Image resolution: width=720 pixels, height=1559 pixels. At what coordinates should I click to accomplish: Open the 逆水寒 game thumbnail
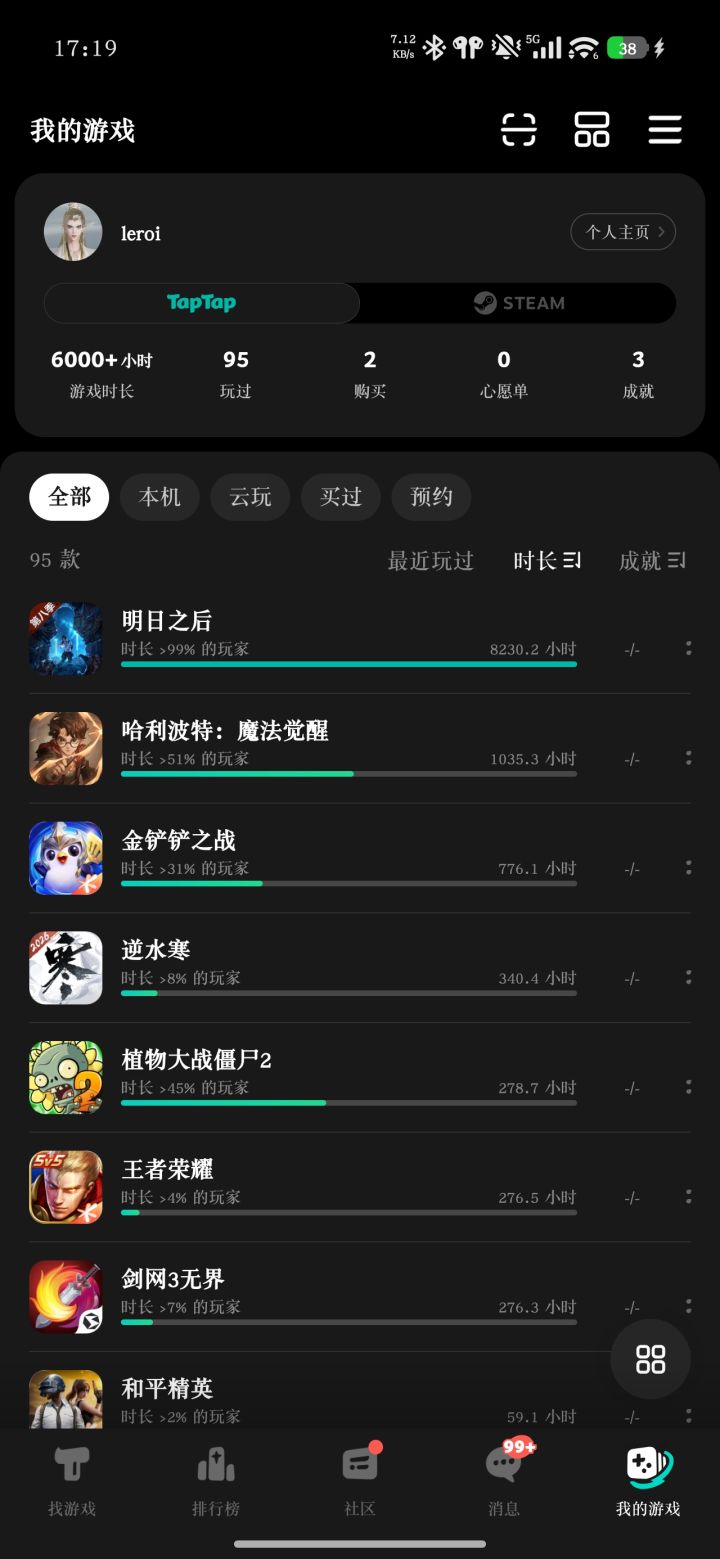65,967
